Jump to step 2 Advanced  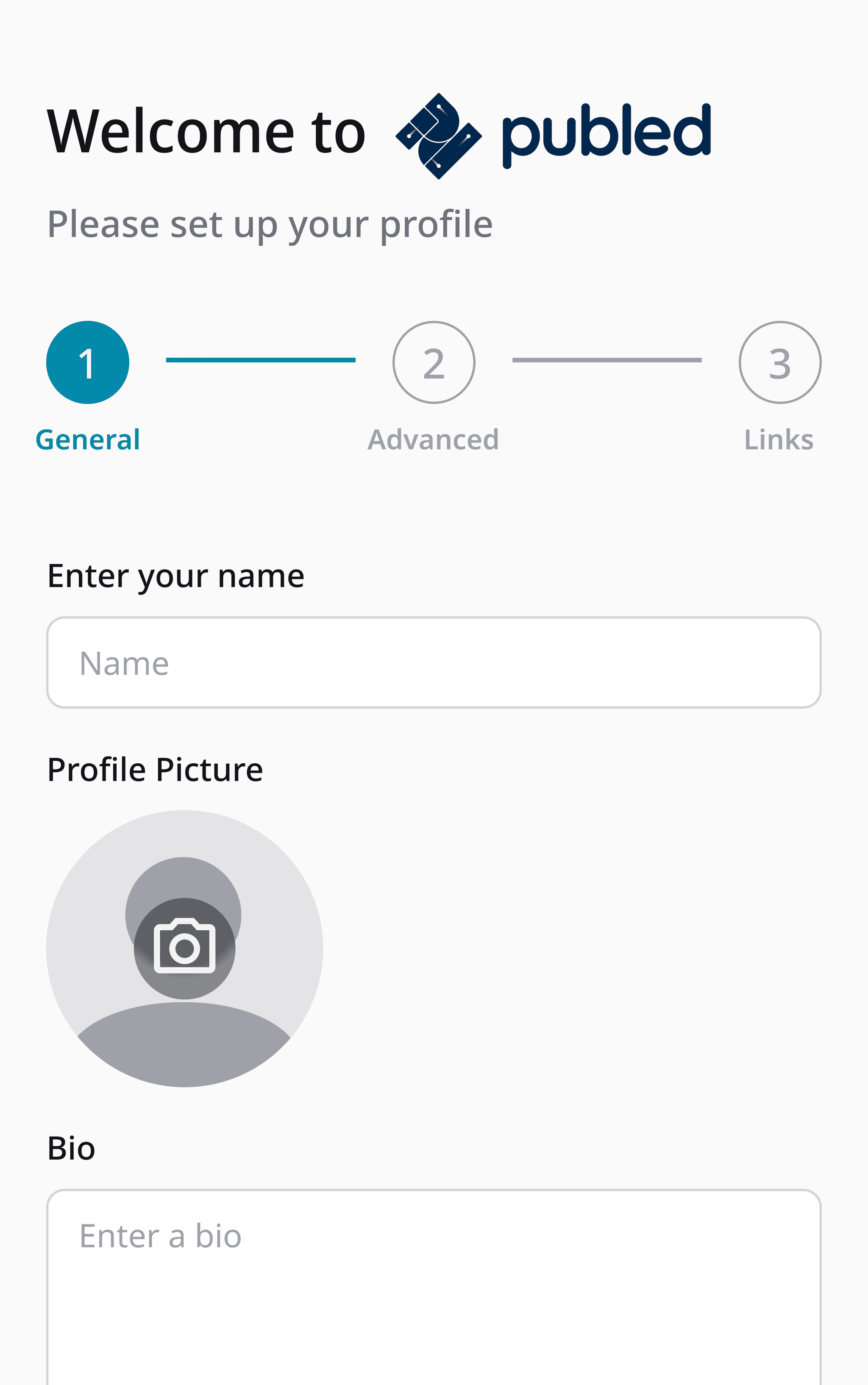tap(434, 362)
